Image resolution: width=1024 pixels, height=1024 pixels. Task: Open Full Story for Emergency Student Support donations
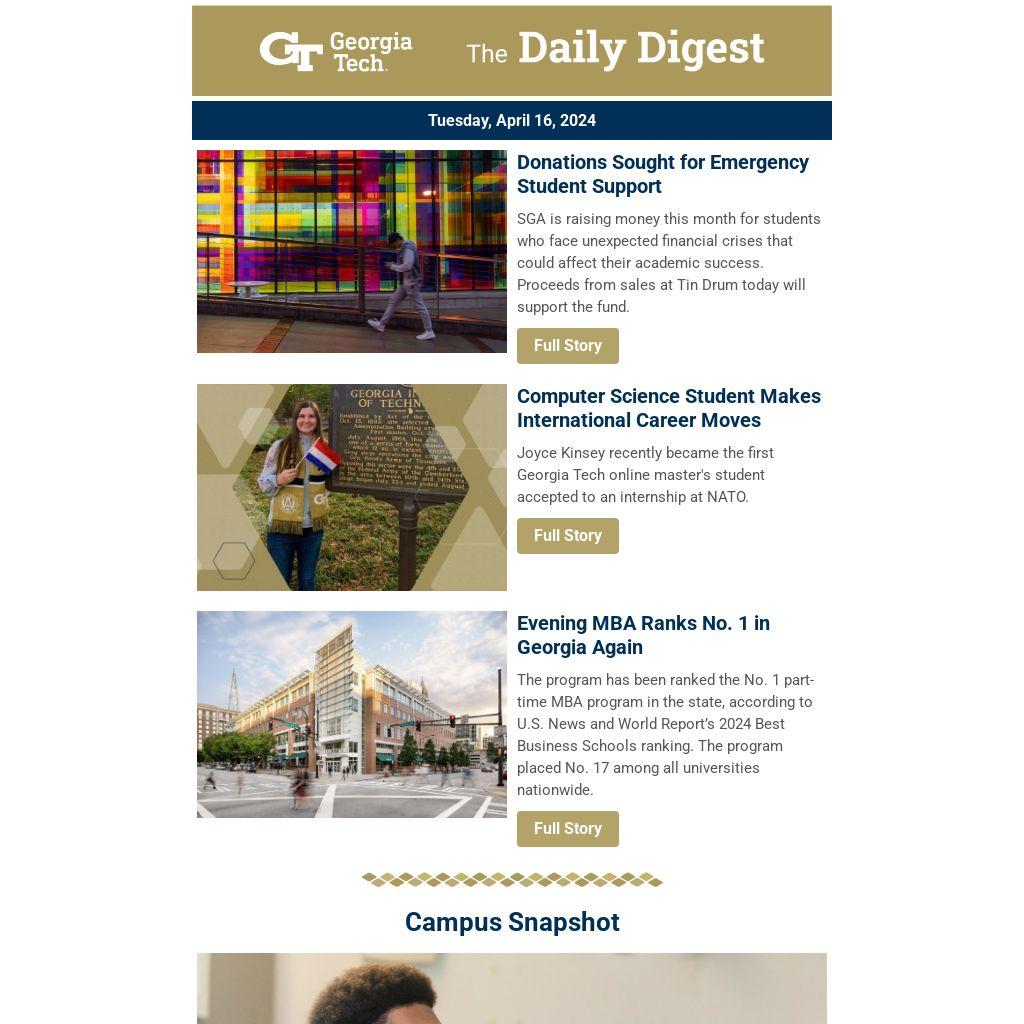tap(567, 346)
